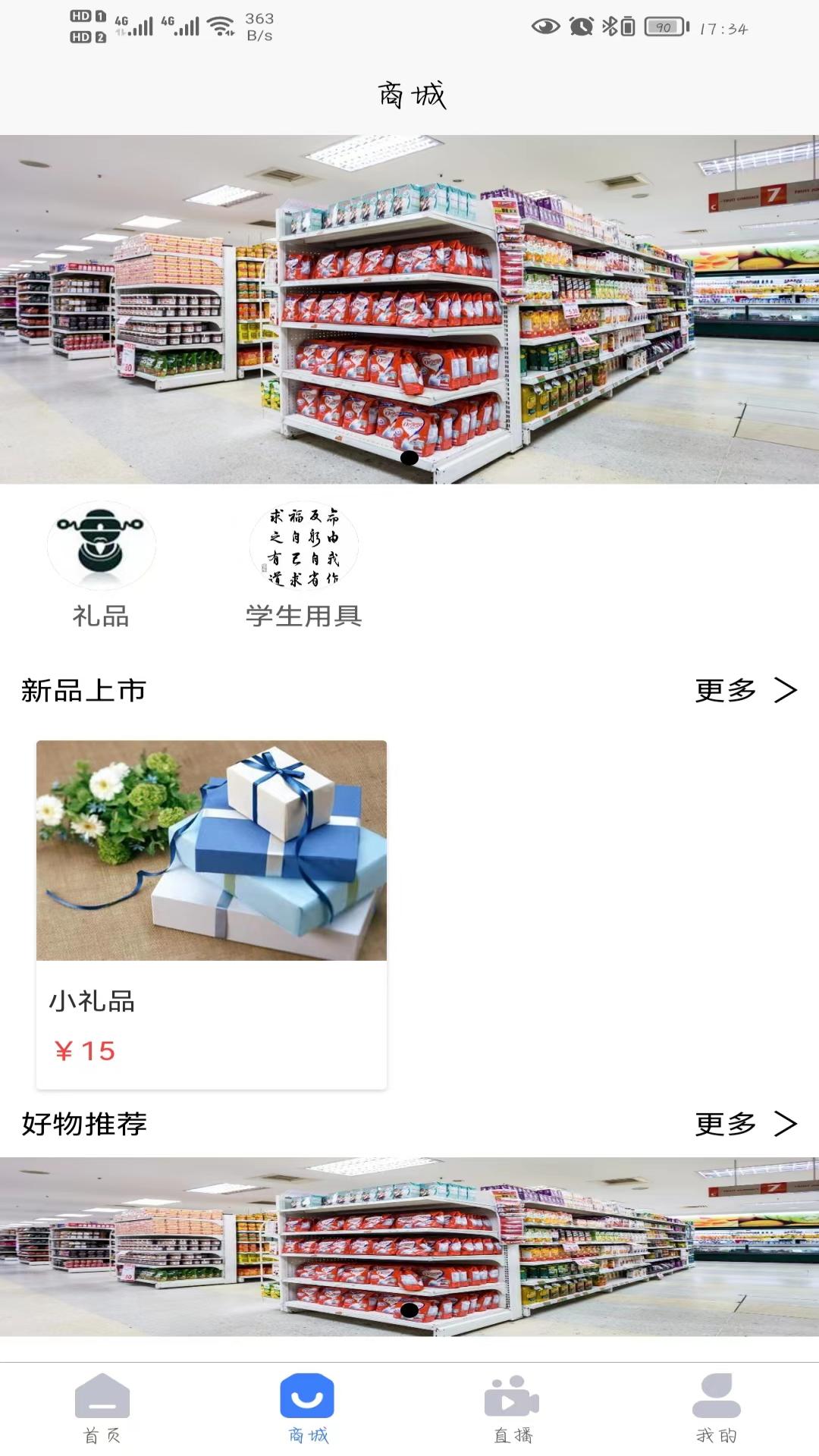This screenshot has height=1456, width=819.
Task: Open the 小礼品 product card
Action: [212, 914]
